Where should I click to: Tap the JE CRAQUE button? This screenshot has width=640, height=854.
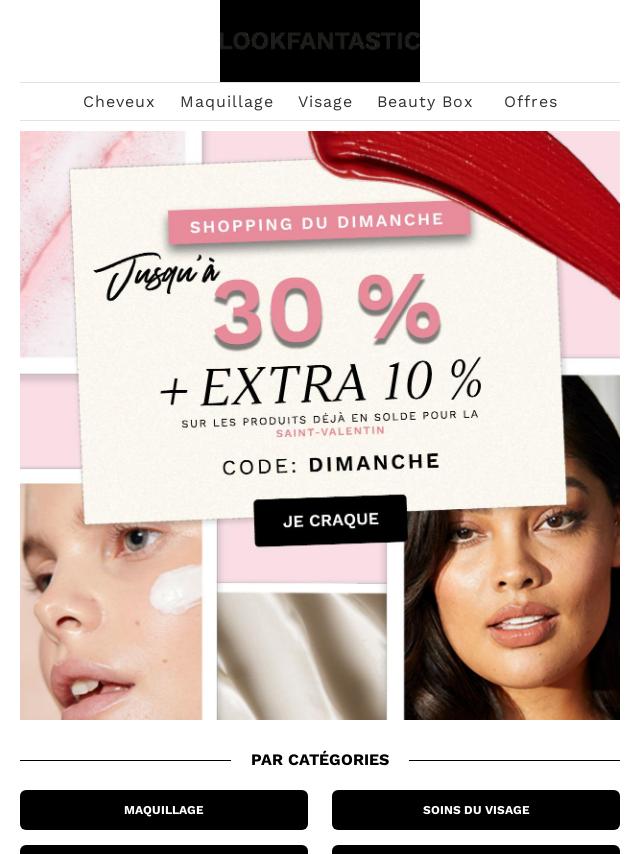[330, 520]
